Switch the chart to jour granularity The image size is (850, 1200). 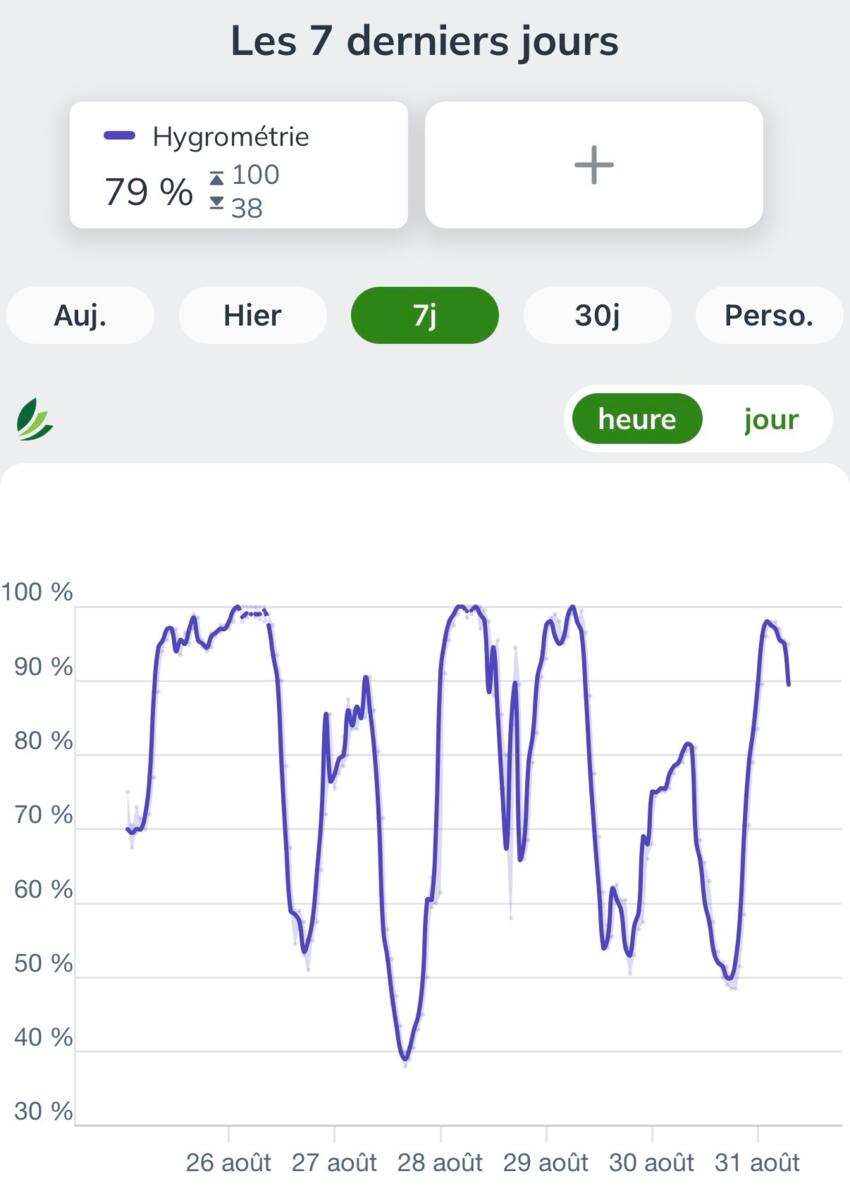(771, 419)
